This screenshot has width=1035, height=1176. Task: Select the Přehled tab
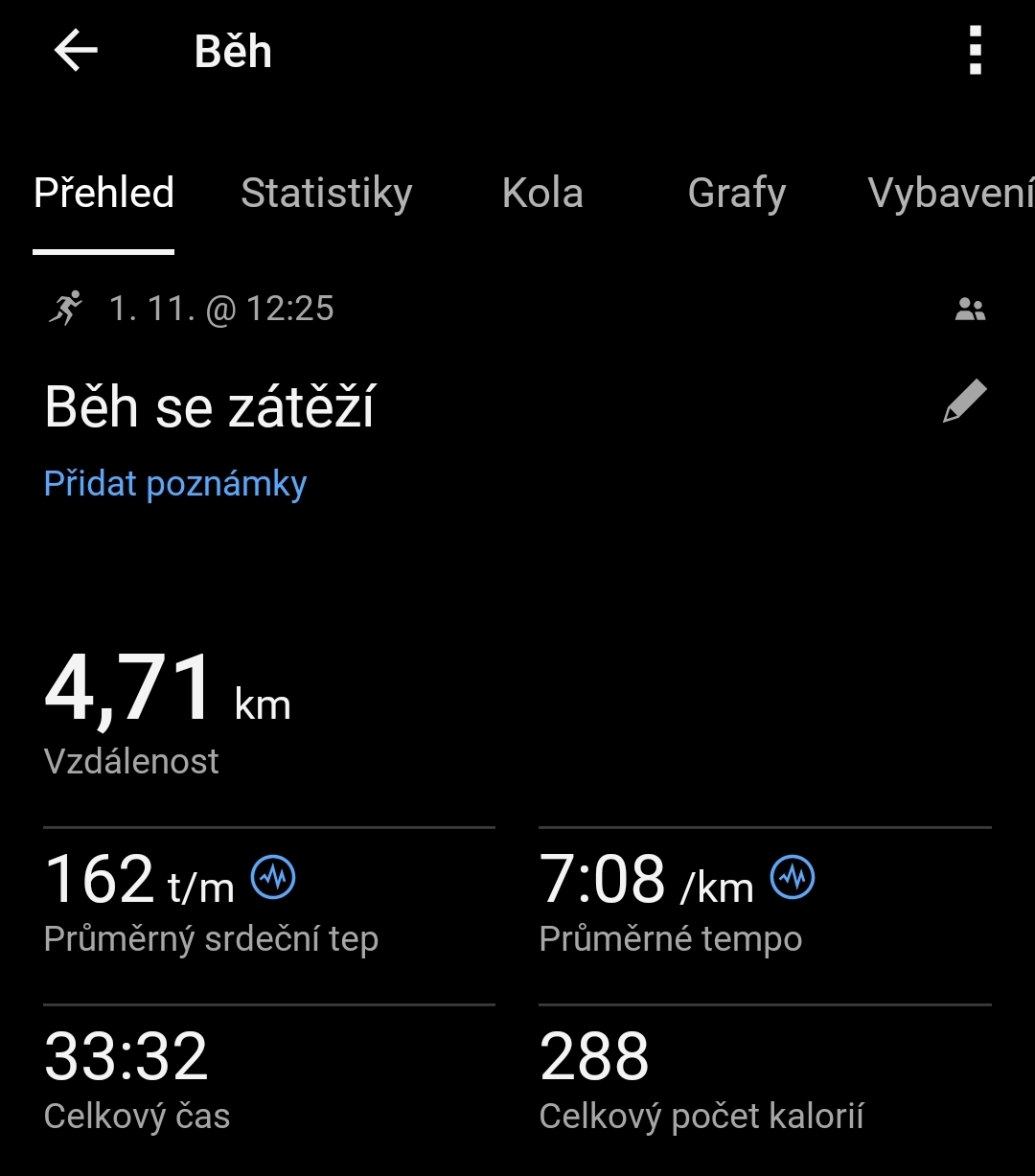point(103,193)
